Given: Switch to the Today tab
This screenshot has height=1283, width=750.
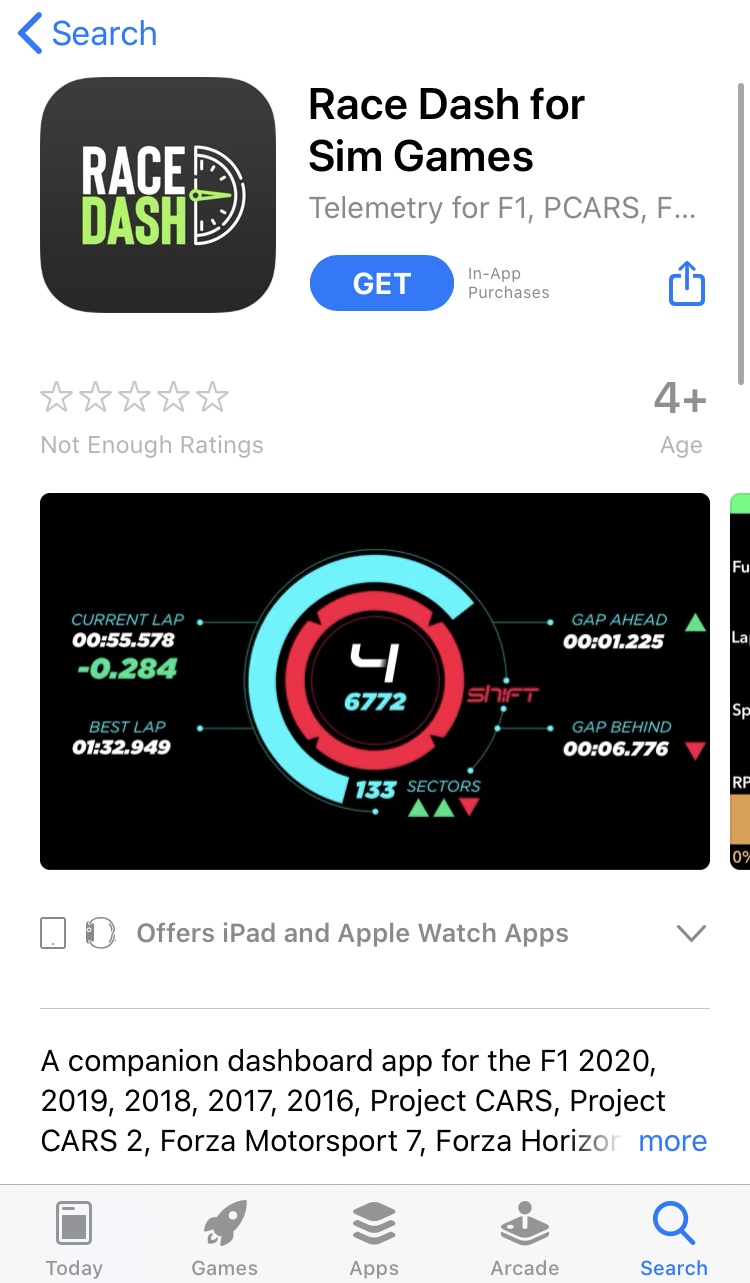Looking at the screenshot, I should pos(74,1240).
